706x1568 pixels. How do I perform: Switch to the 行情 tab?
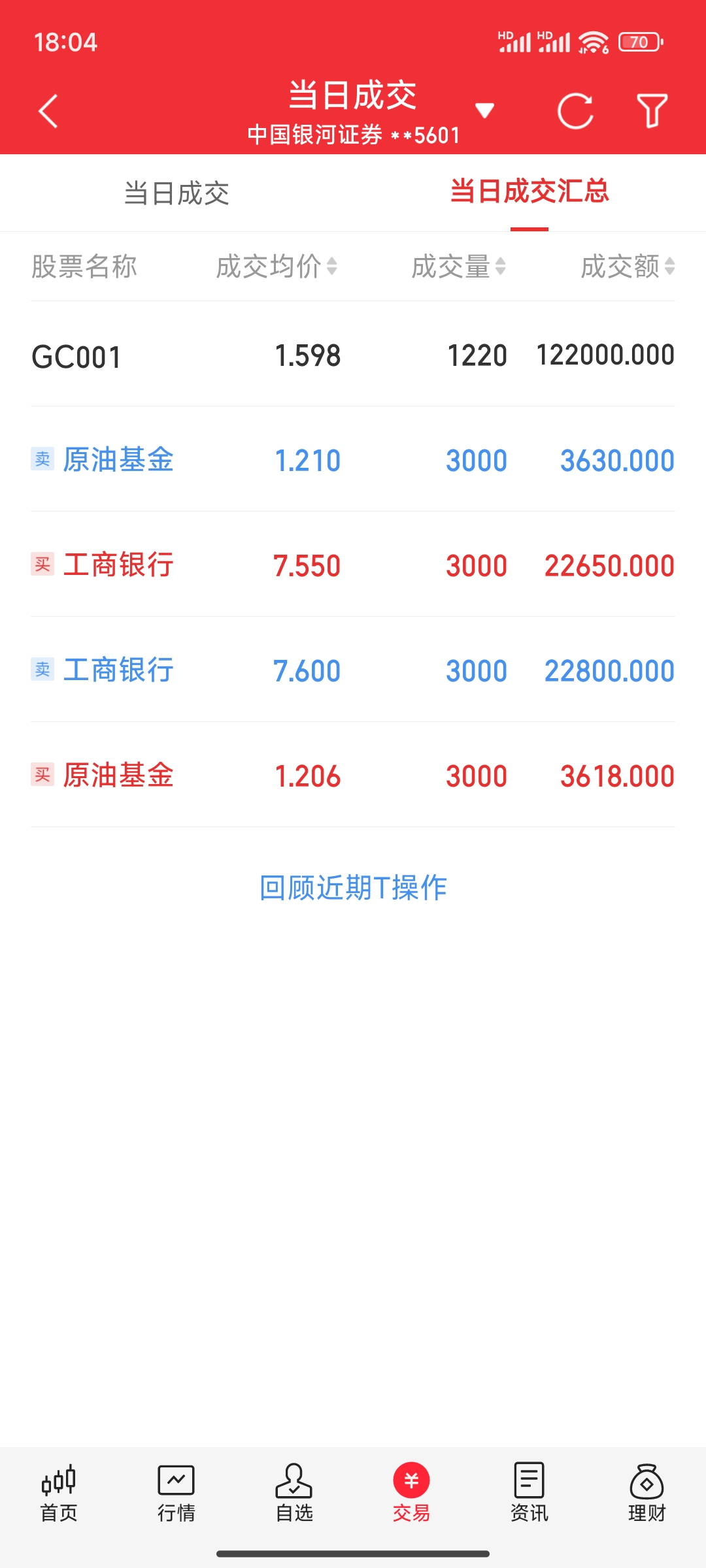pos(176,1494)
